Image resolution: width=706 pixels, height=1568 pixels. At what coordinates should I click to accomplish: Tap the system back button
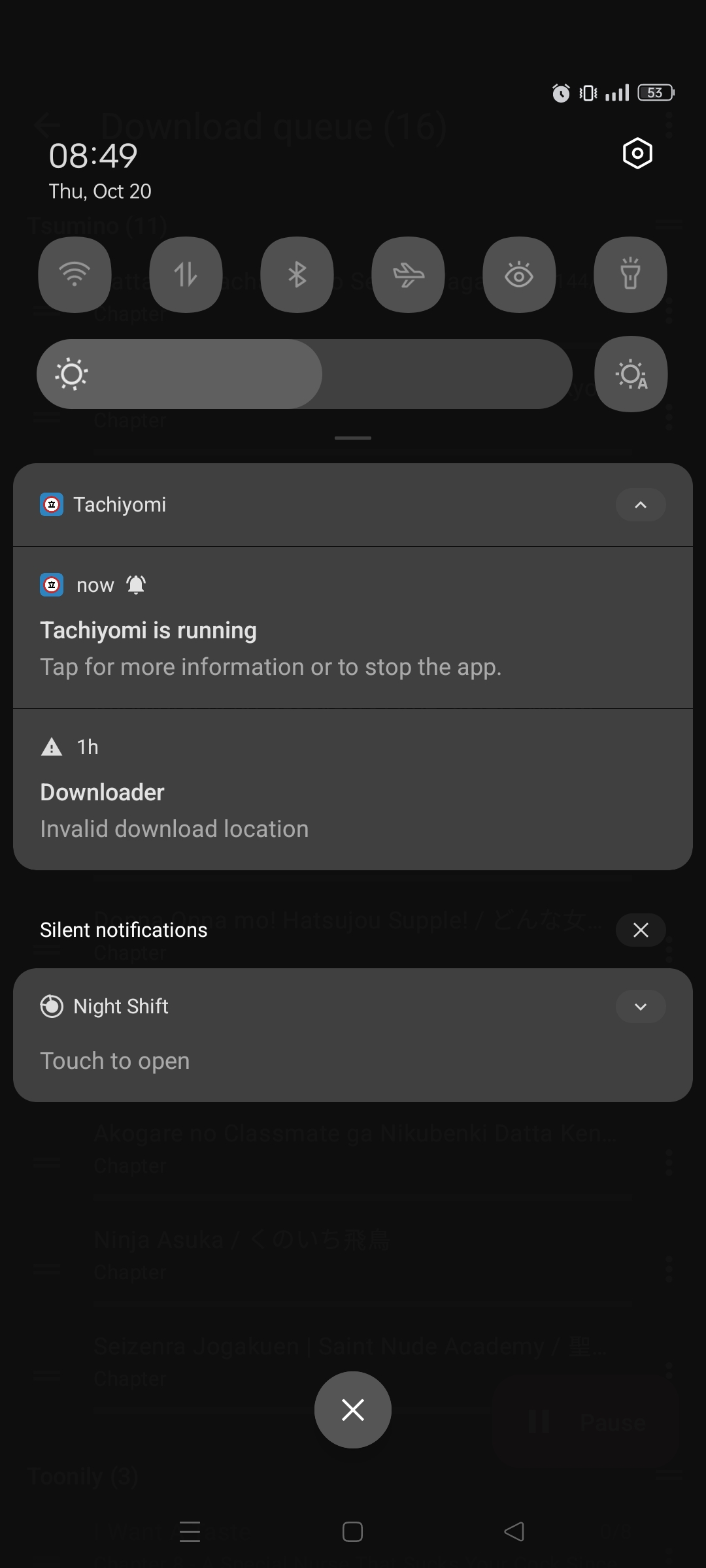[x=514, y=1531]
